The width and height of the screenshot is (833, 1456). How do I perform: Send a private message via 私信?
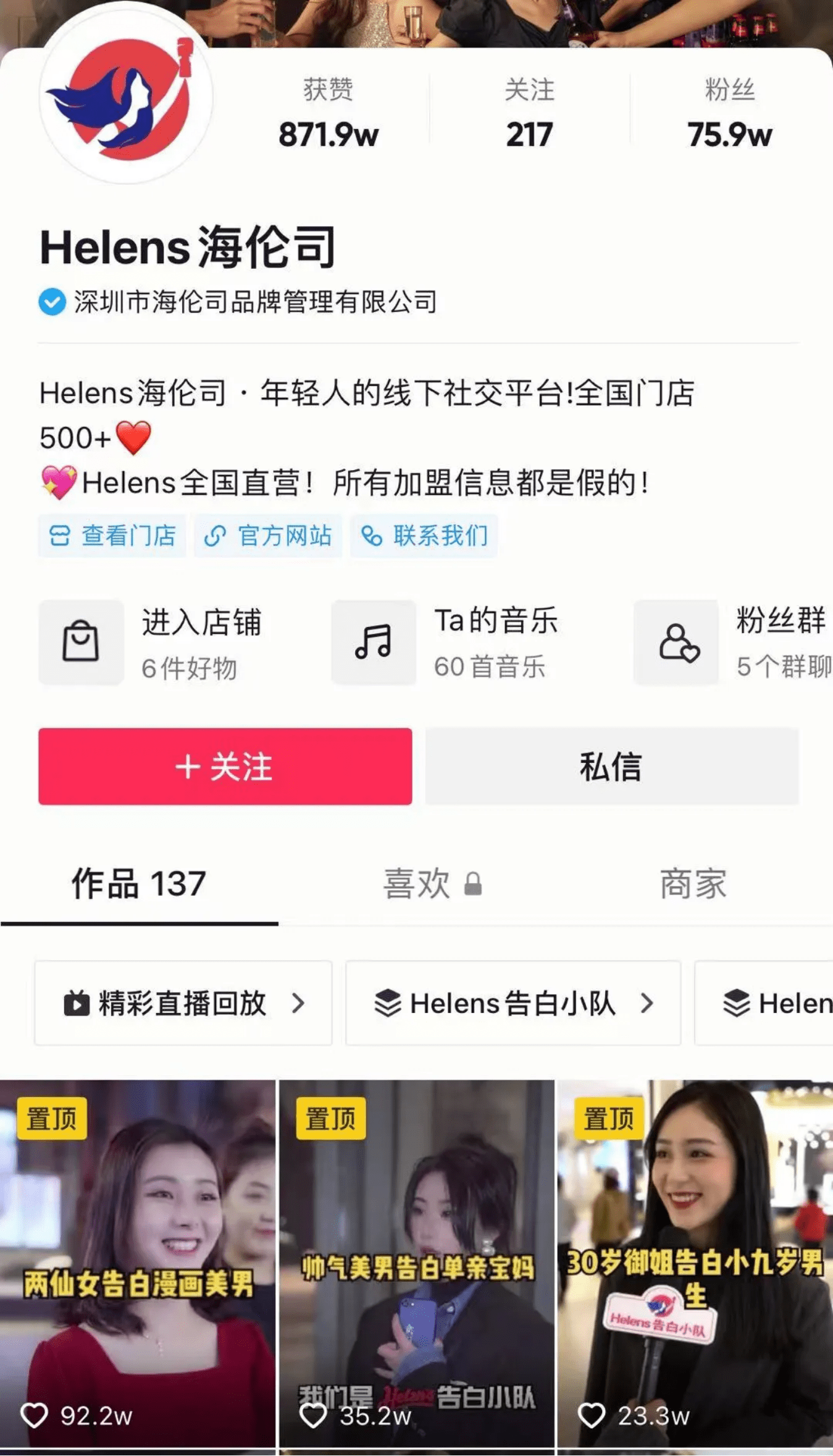[611, 766]
